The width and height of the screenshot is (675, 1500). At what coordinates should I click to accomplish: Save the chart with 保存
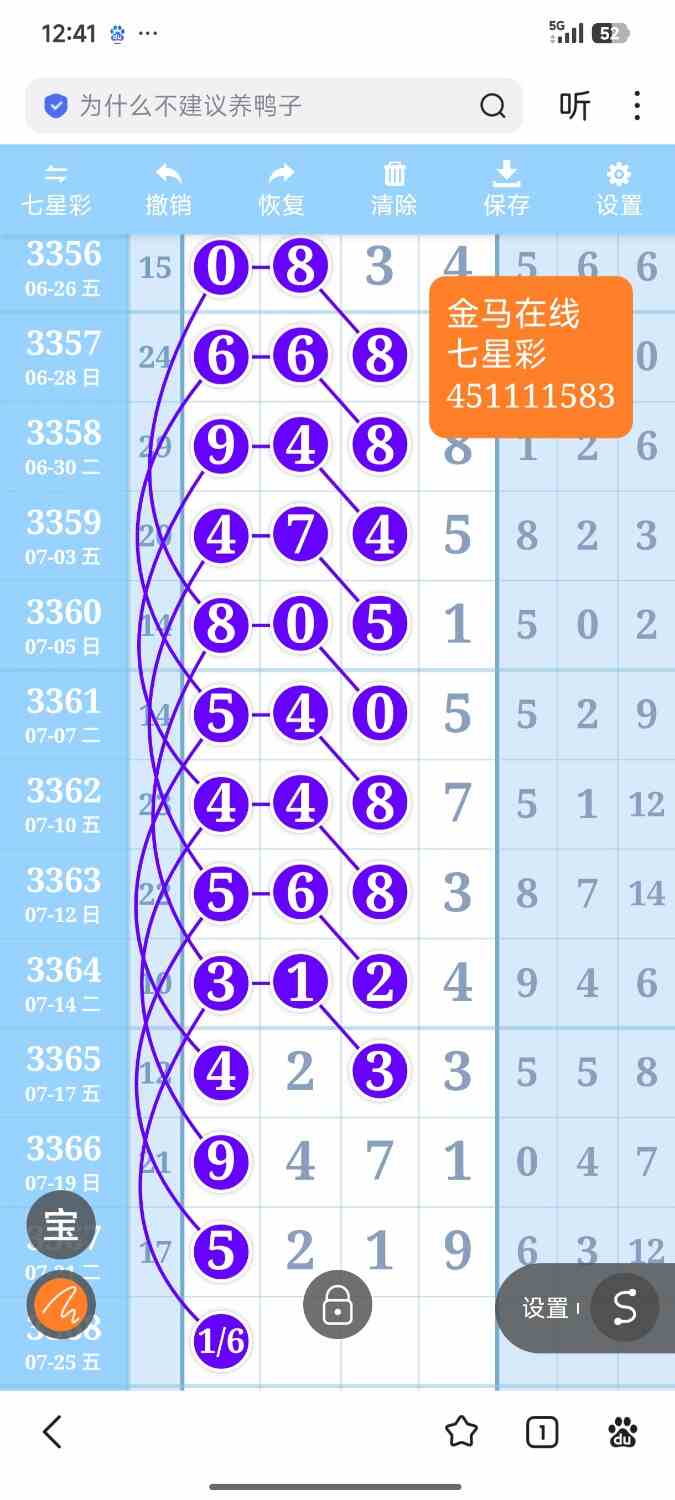pos(507,190)
